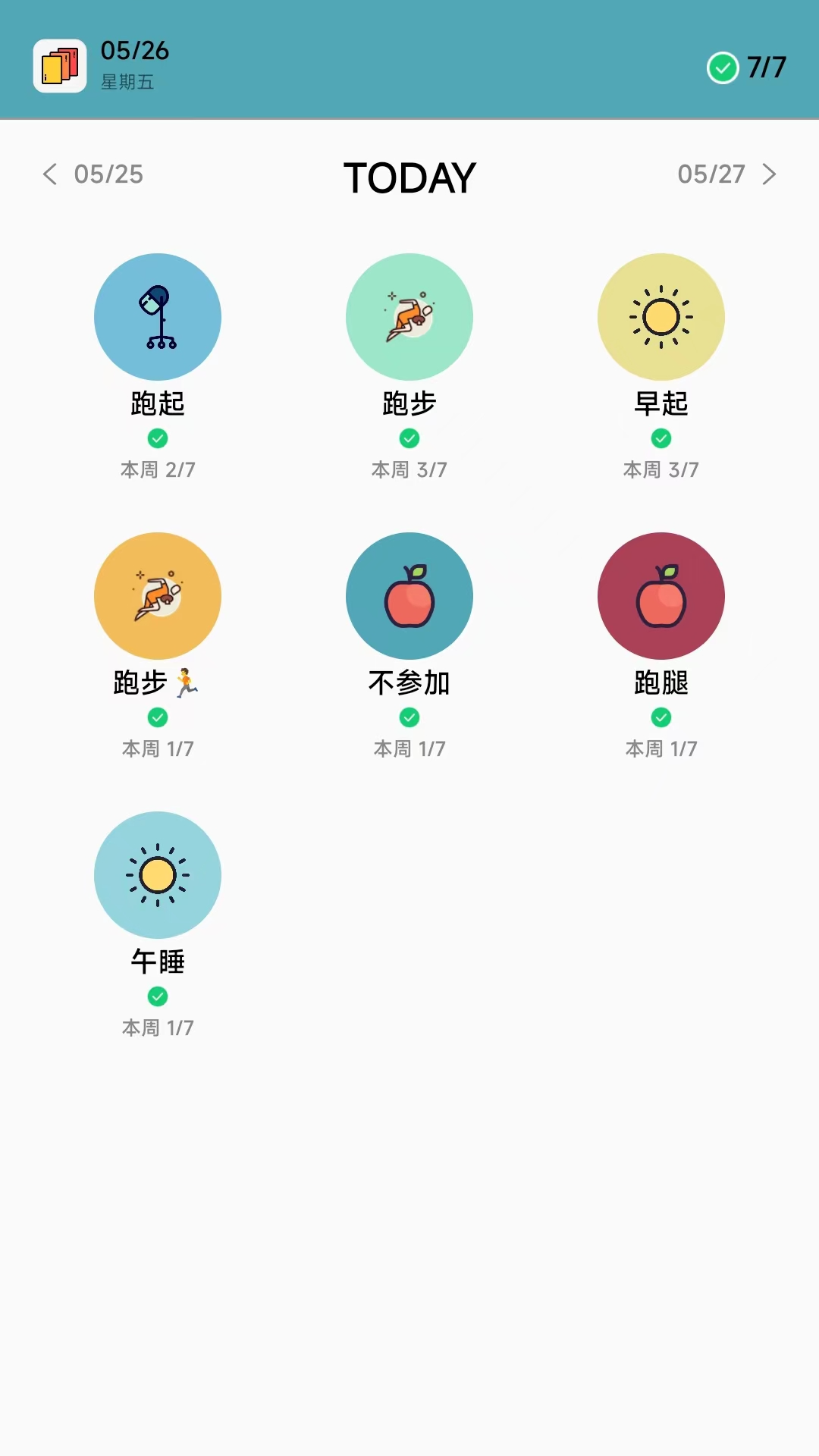Click the app logo in top bar
The height and width of the screenshot is (1456, 819).
61,65
